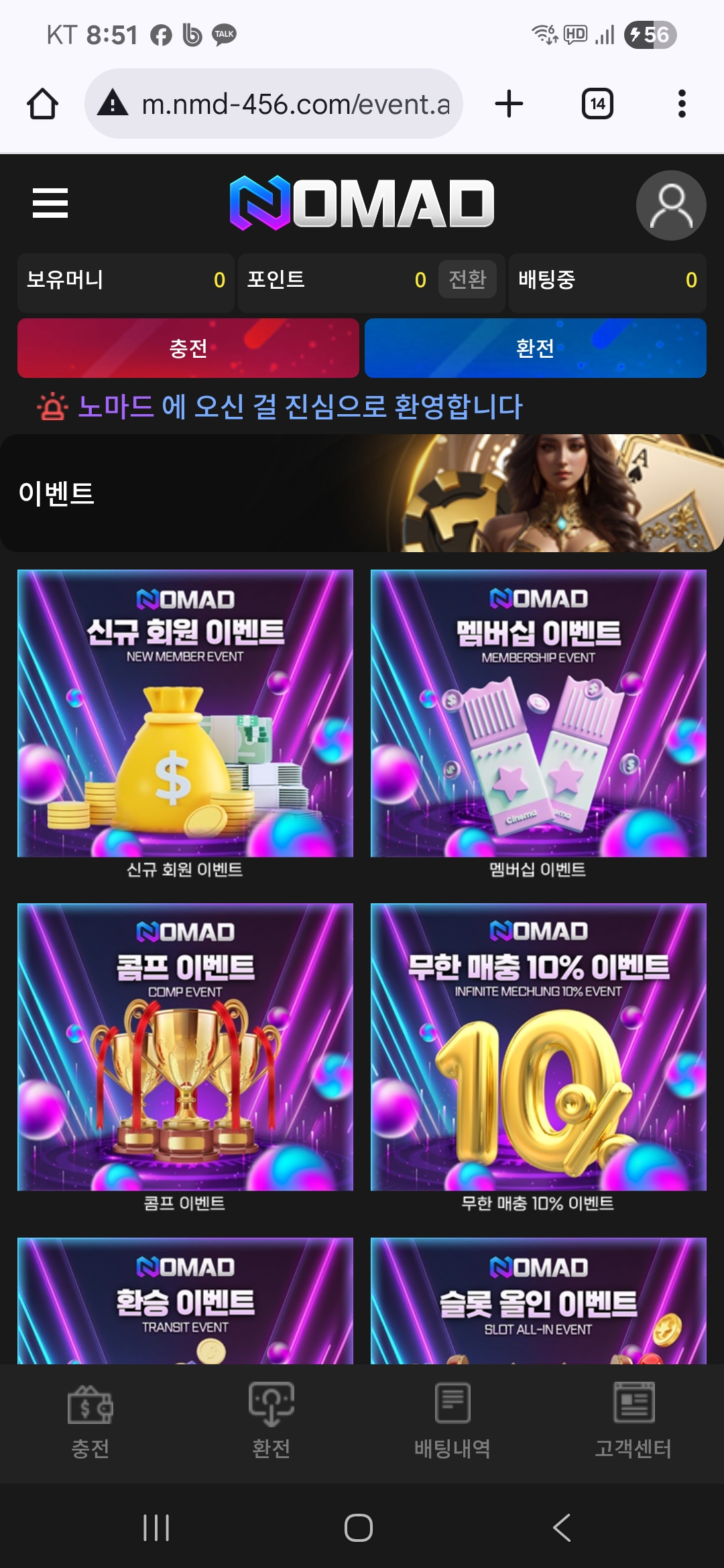View the 콤프 이벤트 card
The image size is (724, 1568).
click(185, 1047)
